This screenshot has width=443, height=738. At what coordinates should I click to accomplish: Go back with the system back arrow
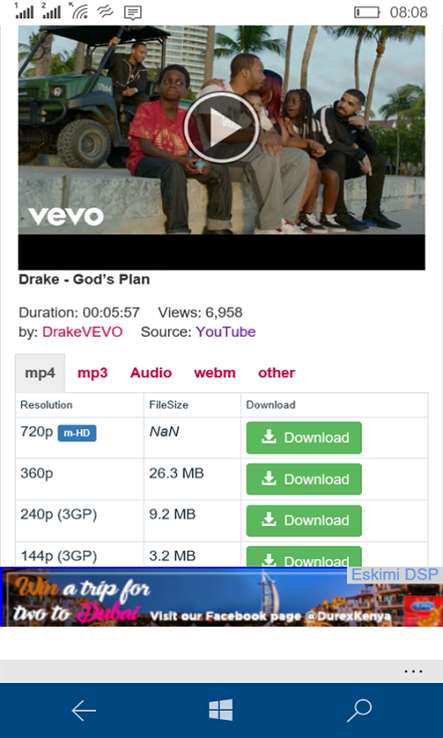84,710
